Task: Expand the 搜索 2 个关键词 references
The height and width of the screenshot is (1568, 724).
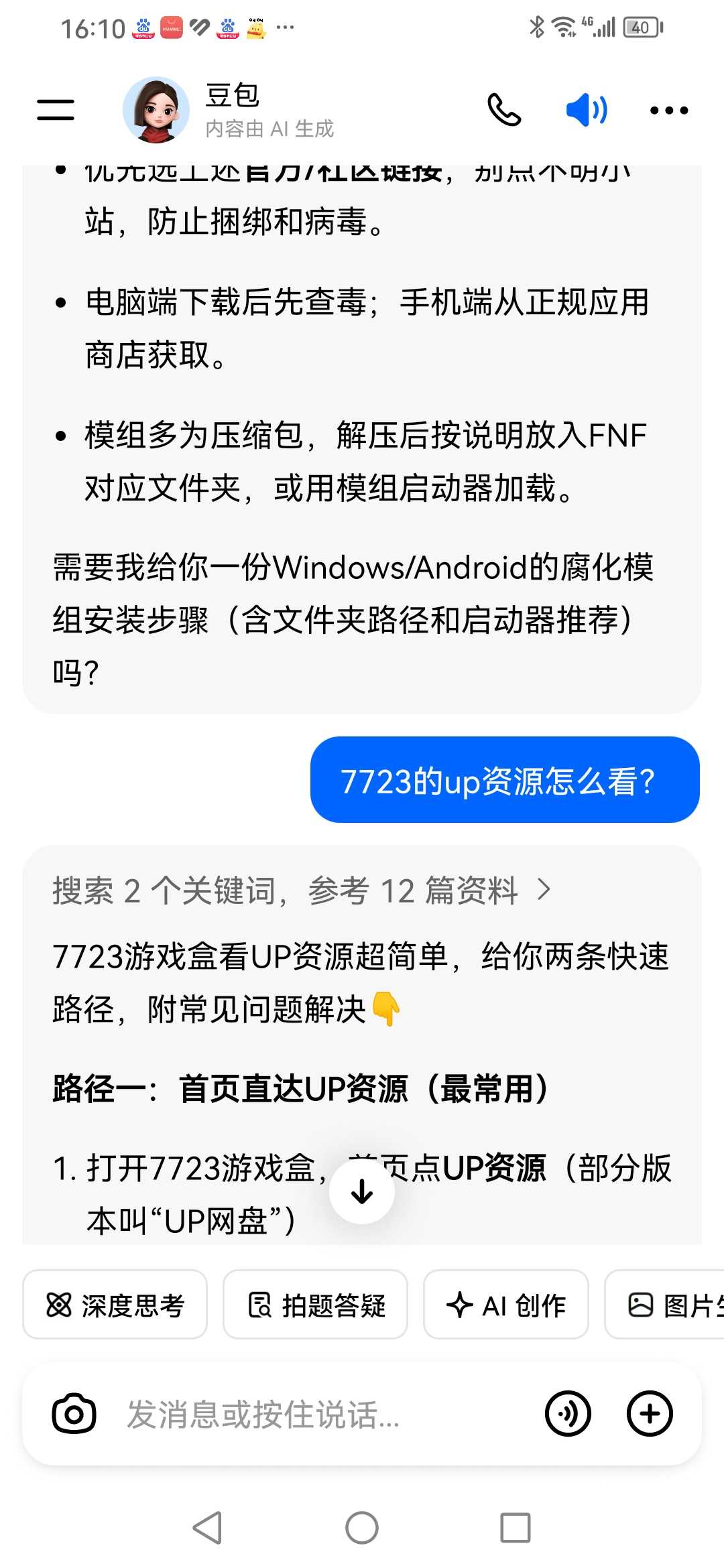Action: coord(302,891)
